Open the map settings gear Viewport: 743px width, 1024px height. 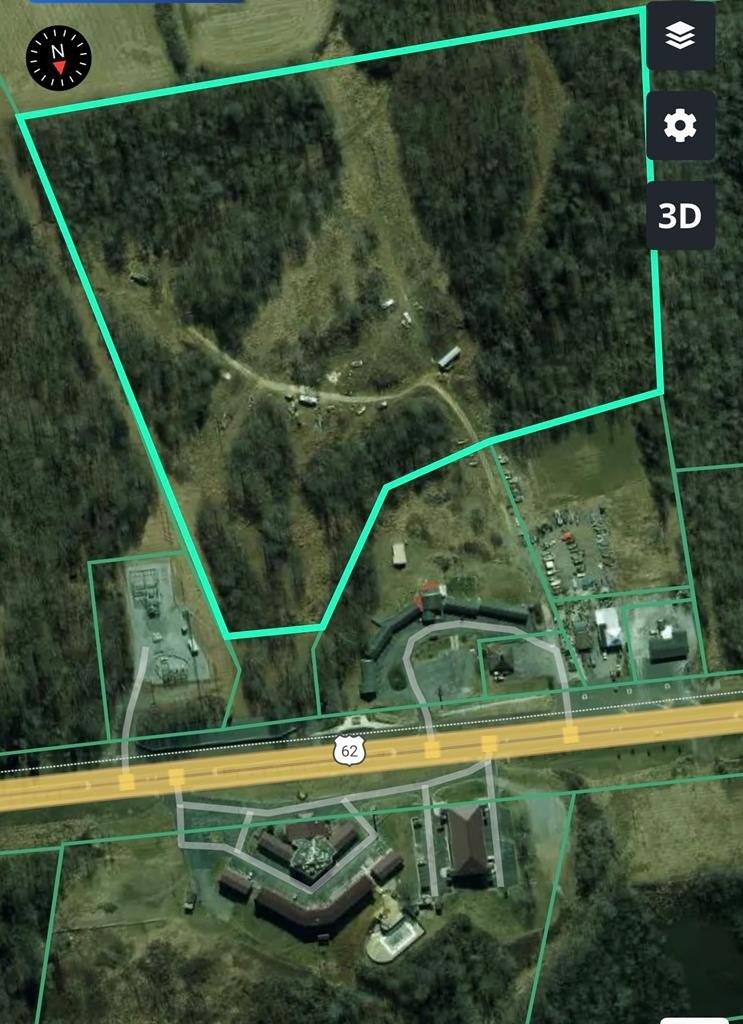[680, 126]
